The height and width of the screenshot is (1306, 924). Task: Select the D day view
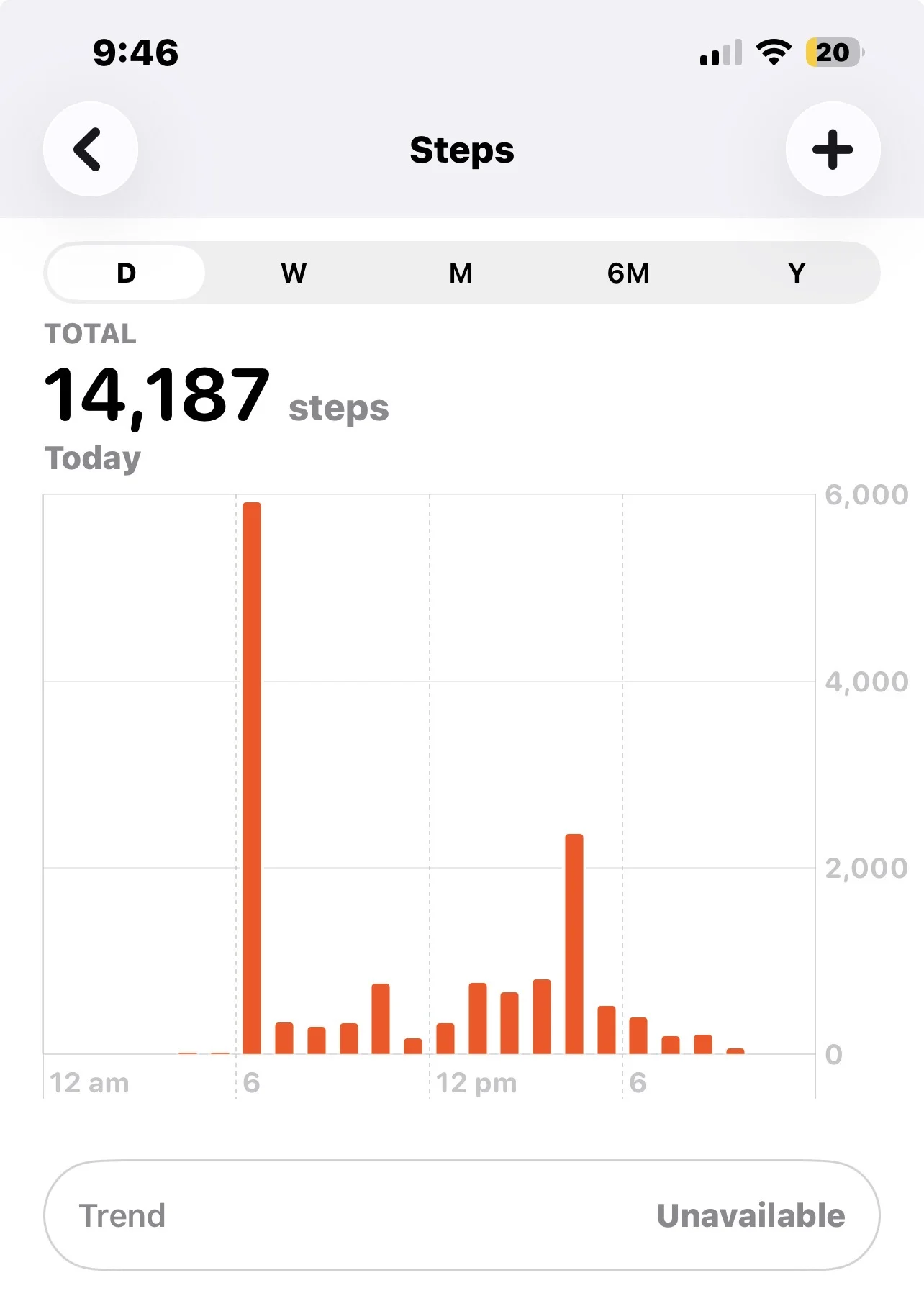(x=127, y=273)
